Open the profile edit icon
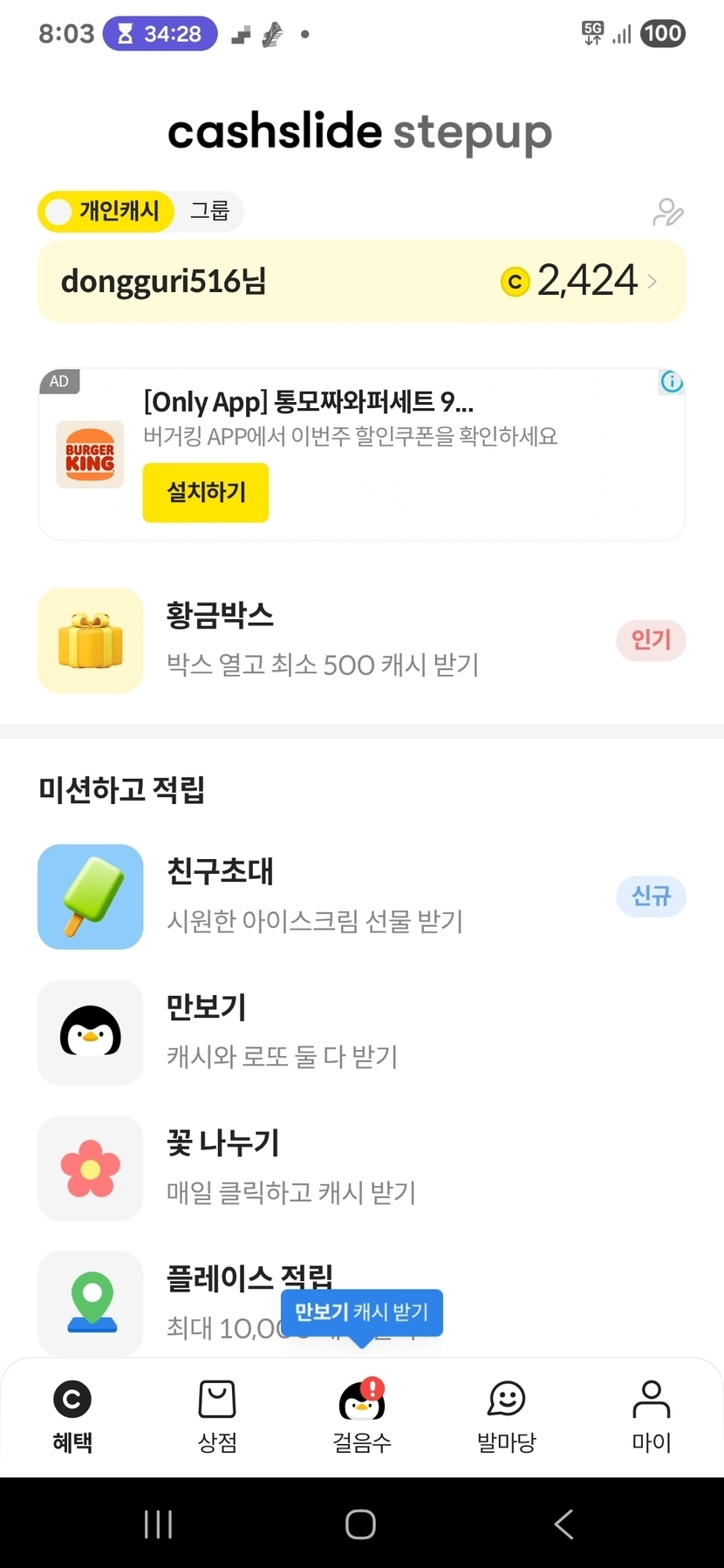The height and width of the screenshot is (1568, 724). click(x=667, y=212)
